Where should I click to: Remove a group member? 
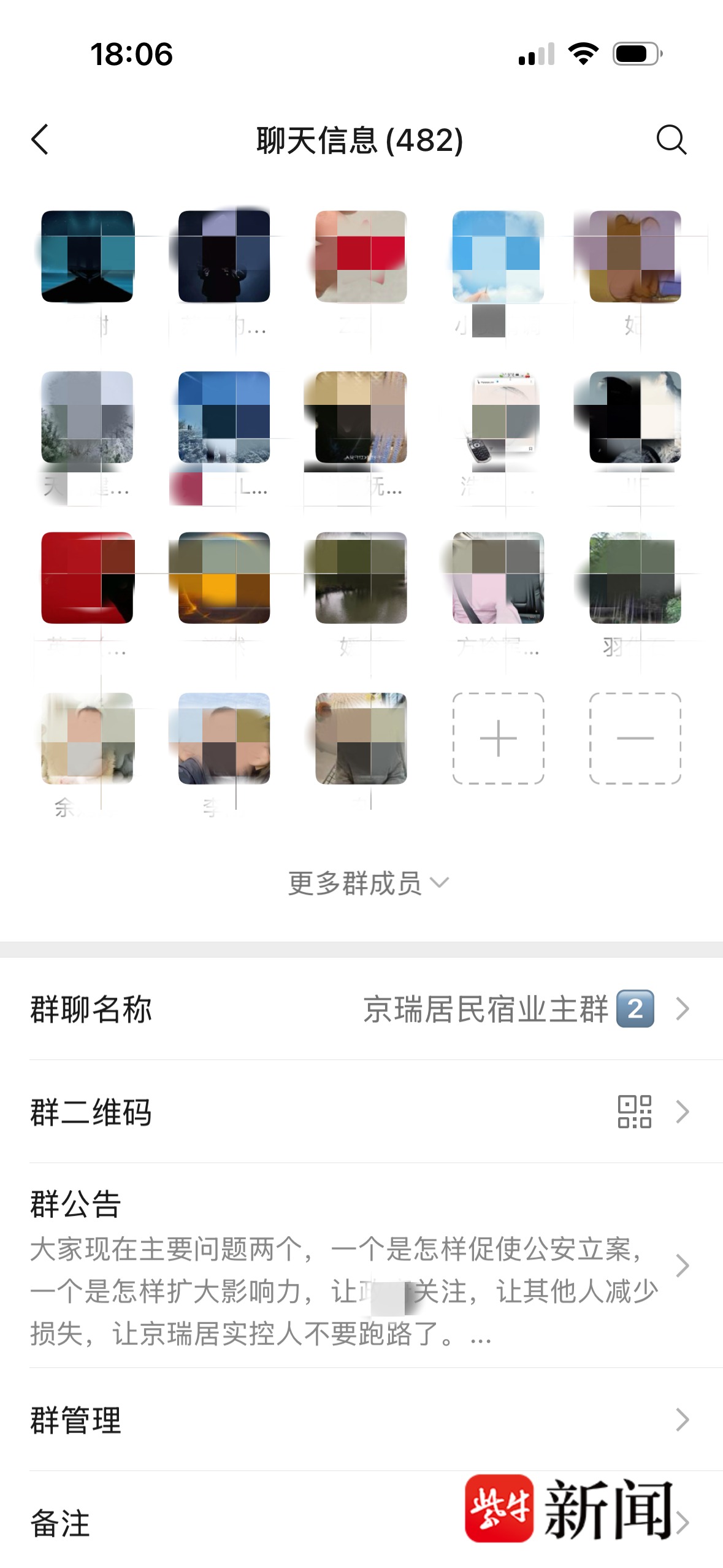click(x=635, y=738)
